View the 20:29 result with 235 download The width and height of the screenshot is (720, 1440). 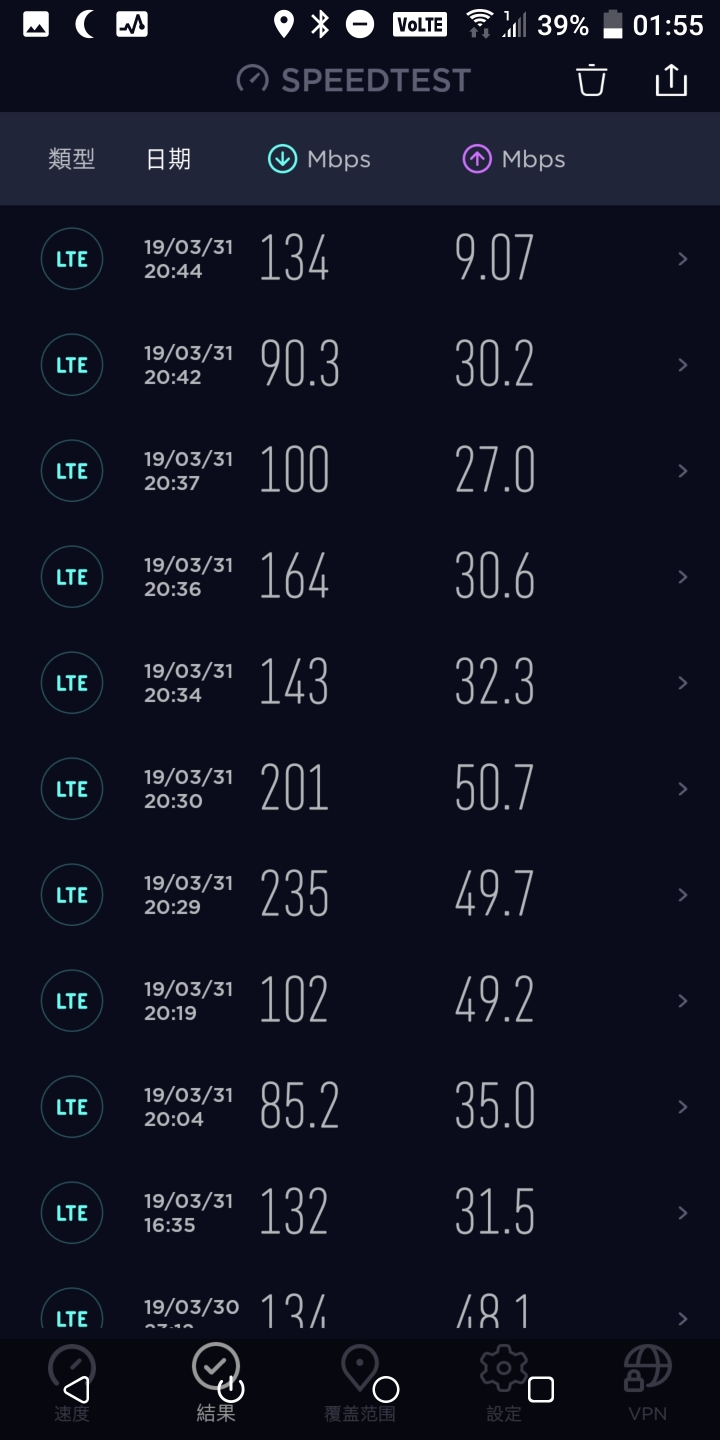click(x=360, y=895)
